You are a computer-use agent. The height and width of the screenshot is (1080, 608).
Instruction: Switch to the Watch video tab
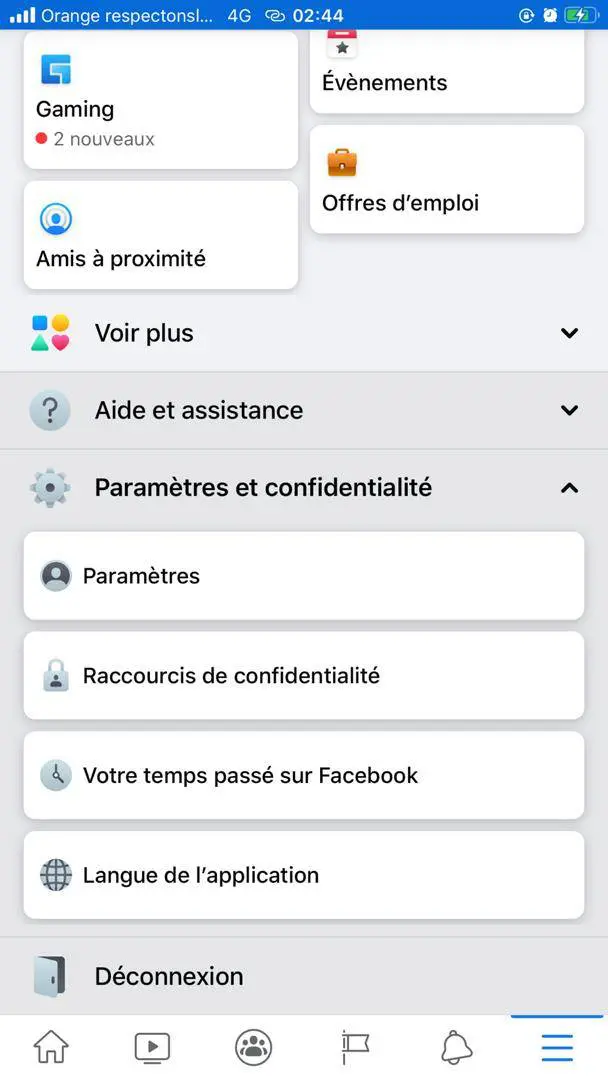152,1048
